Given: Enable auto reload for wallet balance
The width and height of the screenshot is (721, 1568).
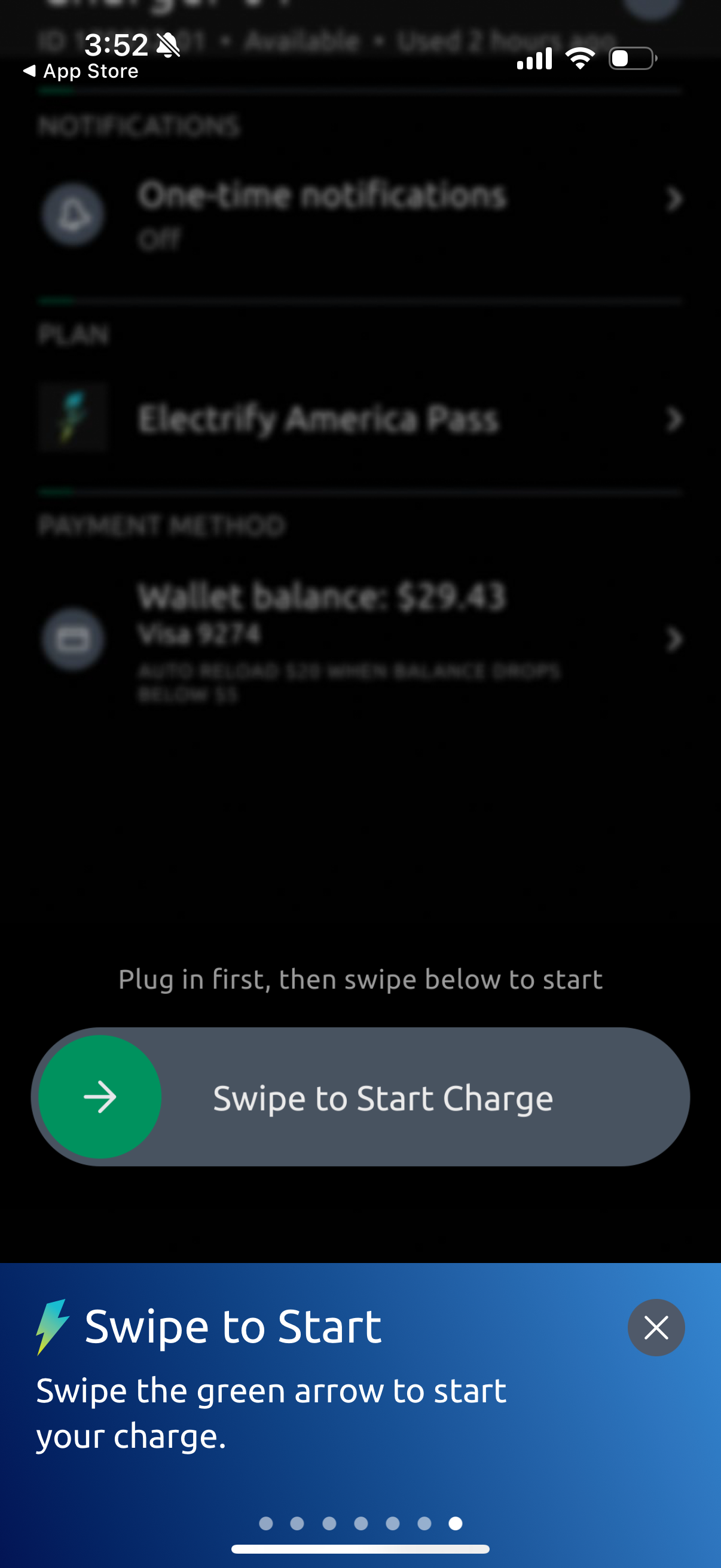Looking at the screenshot, I should [x=349, y=682].
